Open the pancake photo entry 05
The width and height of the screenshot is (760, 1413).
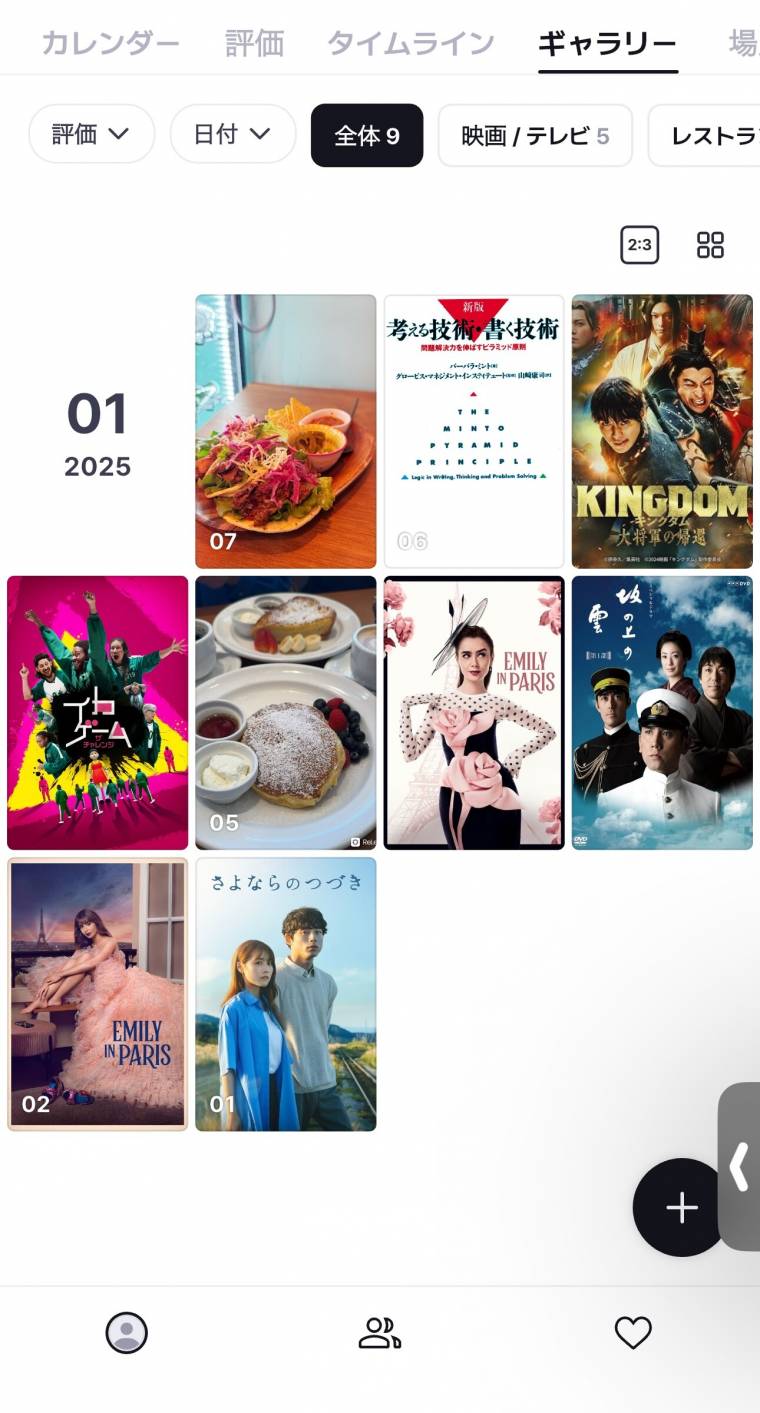pos(285,712)
